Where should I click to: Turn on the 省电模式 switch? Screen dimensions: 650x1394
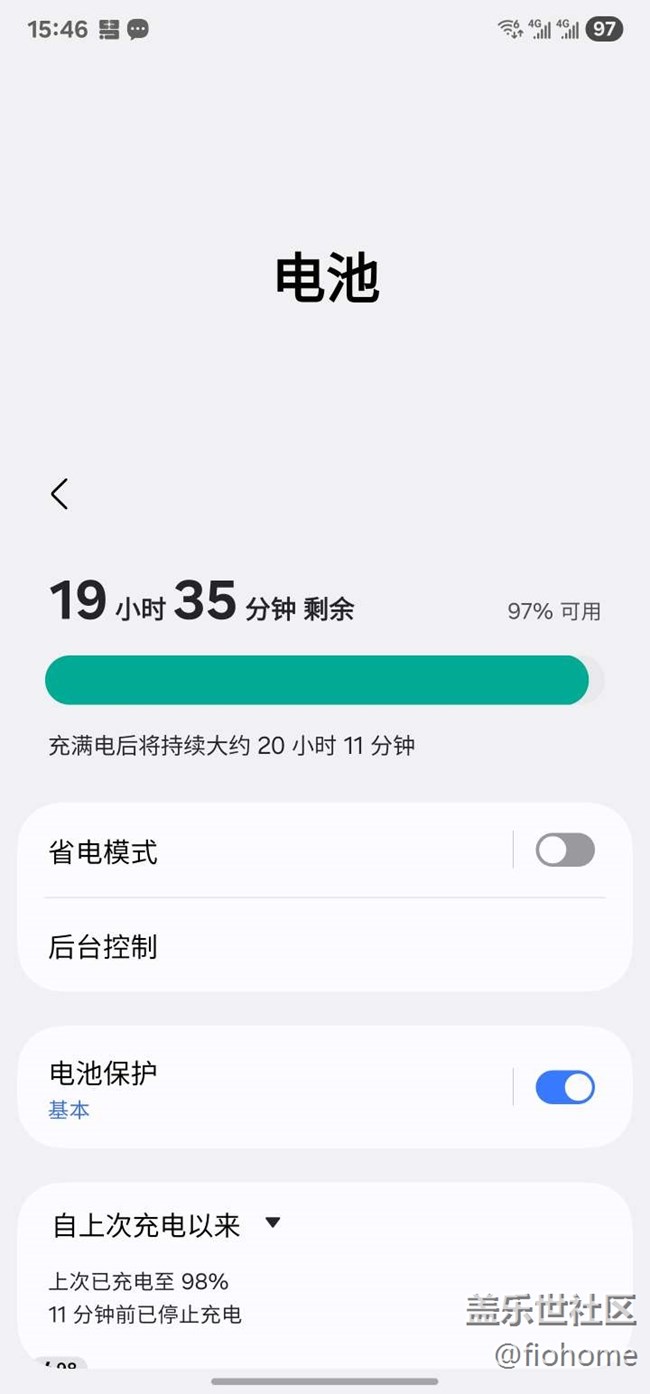(565, 850)
